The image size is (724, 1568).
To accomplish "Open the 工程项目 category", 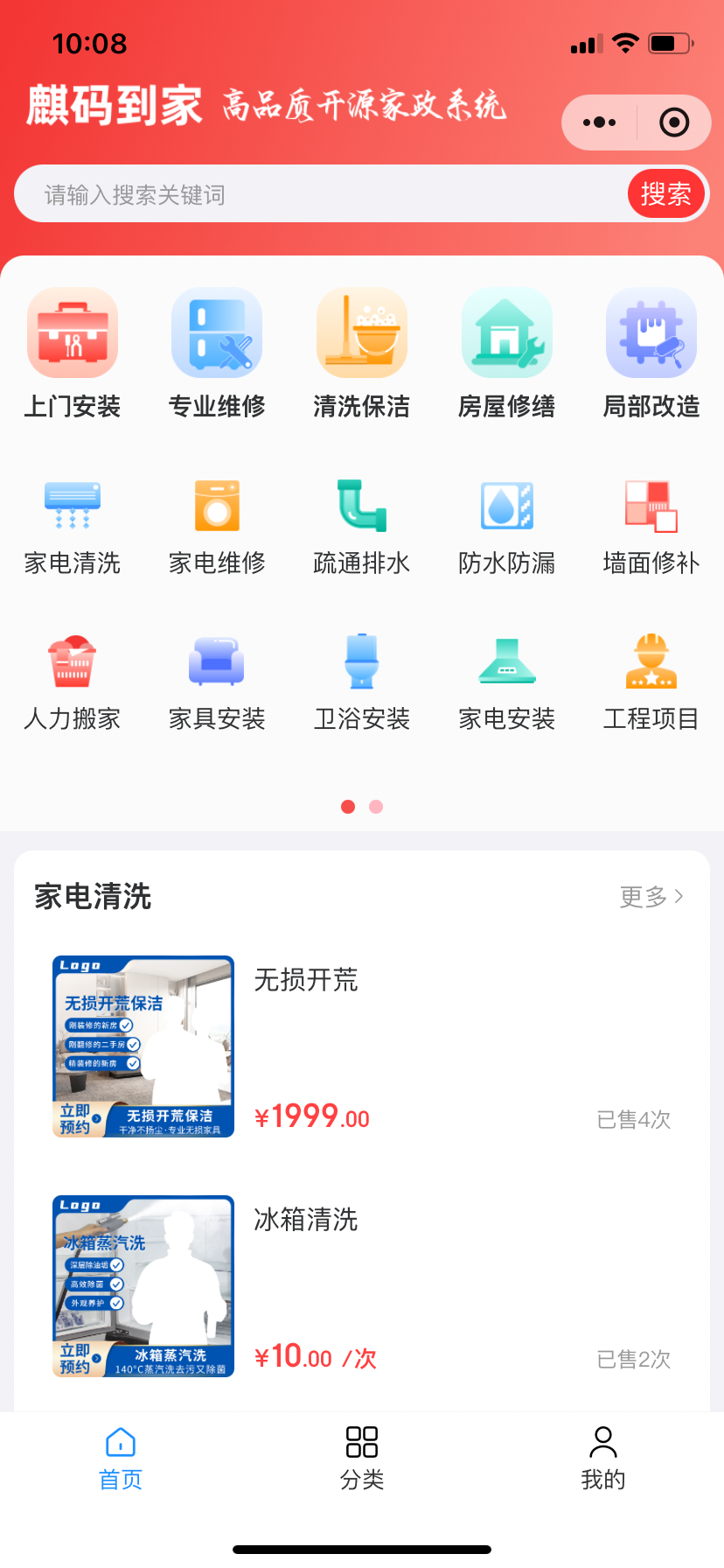I will pyautogui.click(x=651, y=682).
